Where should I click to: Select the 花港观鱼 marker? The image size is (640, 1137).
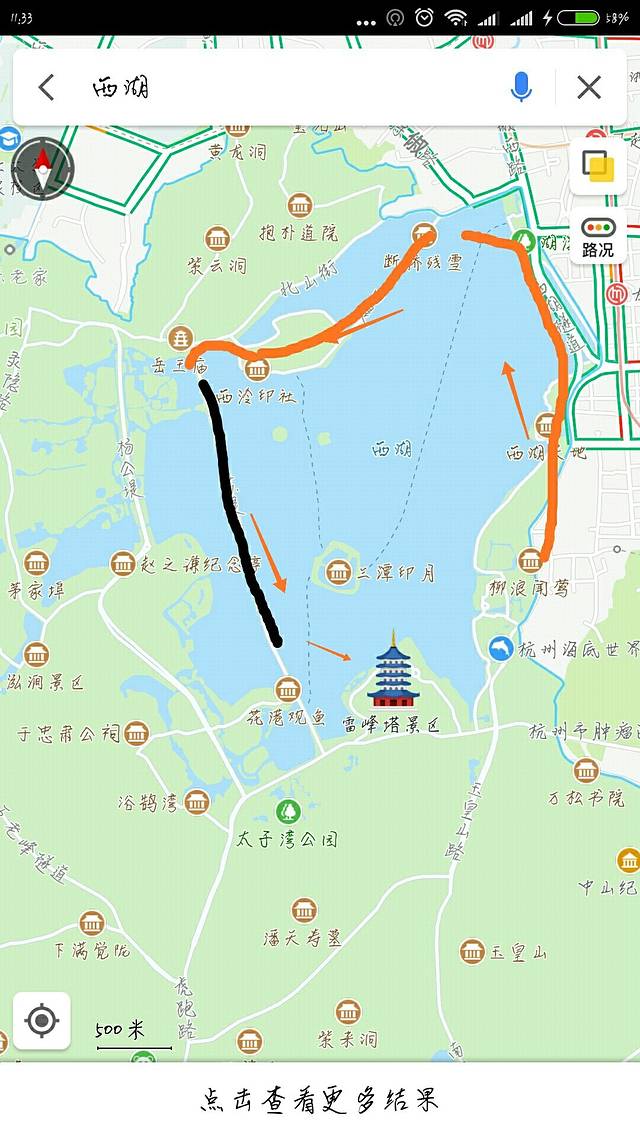click(x=288, y=689)
